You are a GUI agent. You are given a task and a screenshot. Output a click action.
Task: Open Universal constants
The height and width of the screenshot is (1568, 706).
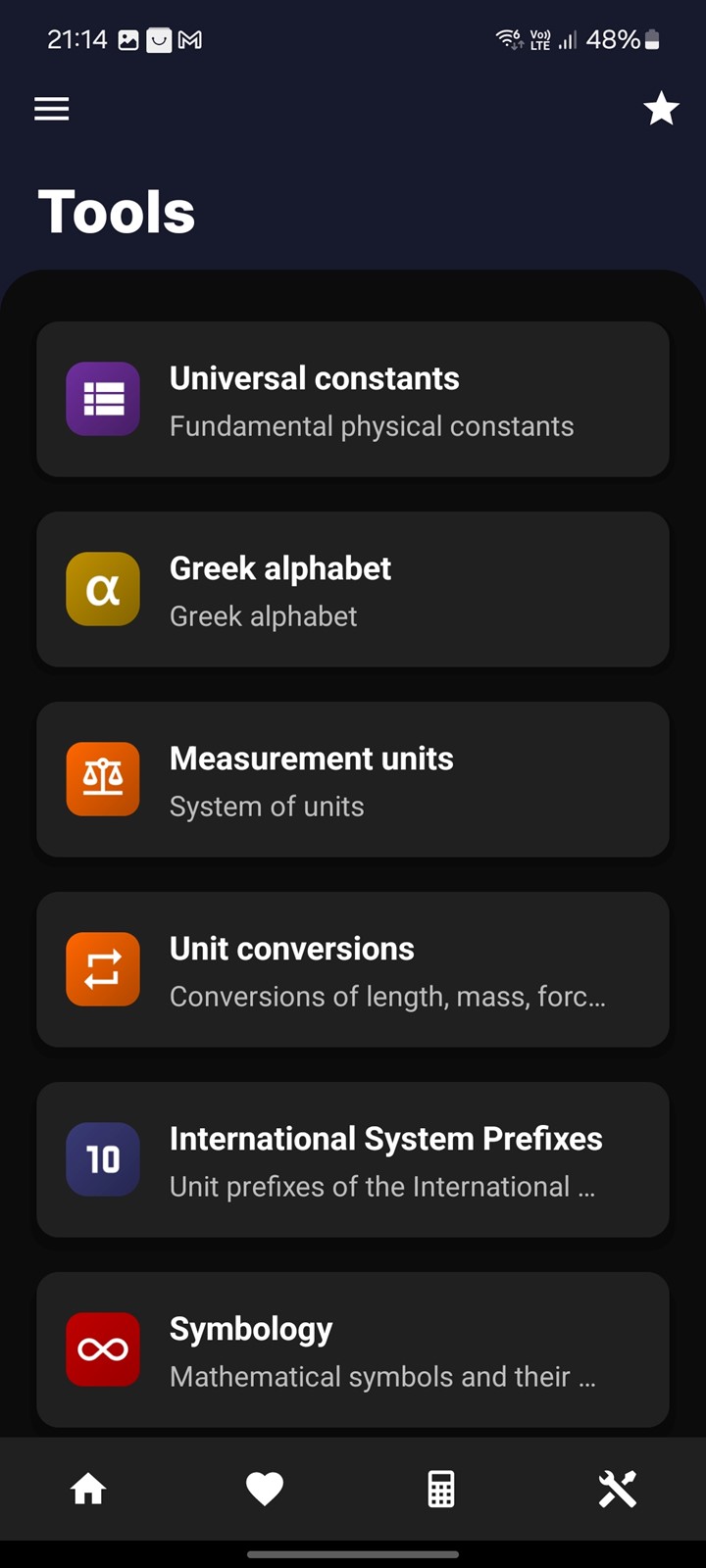point(353,399)
